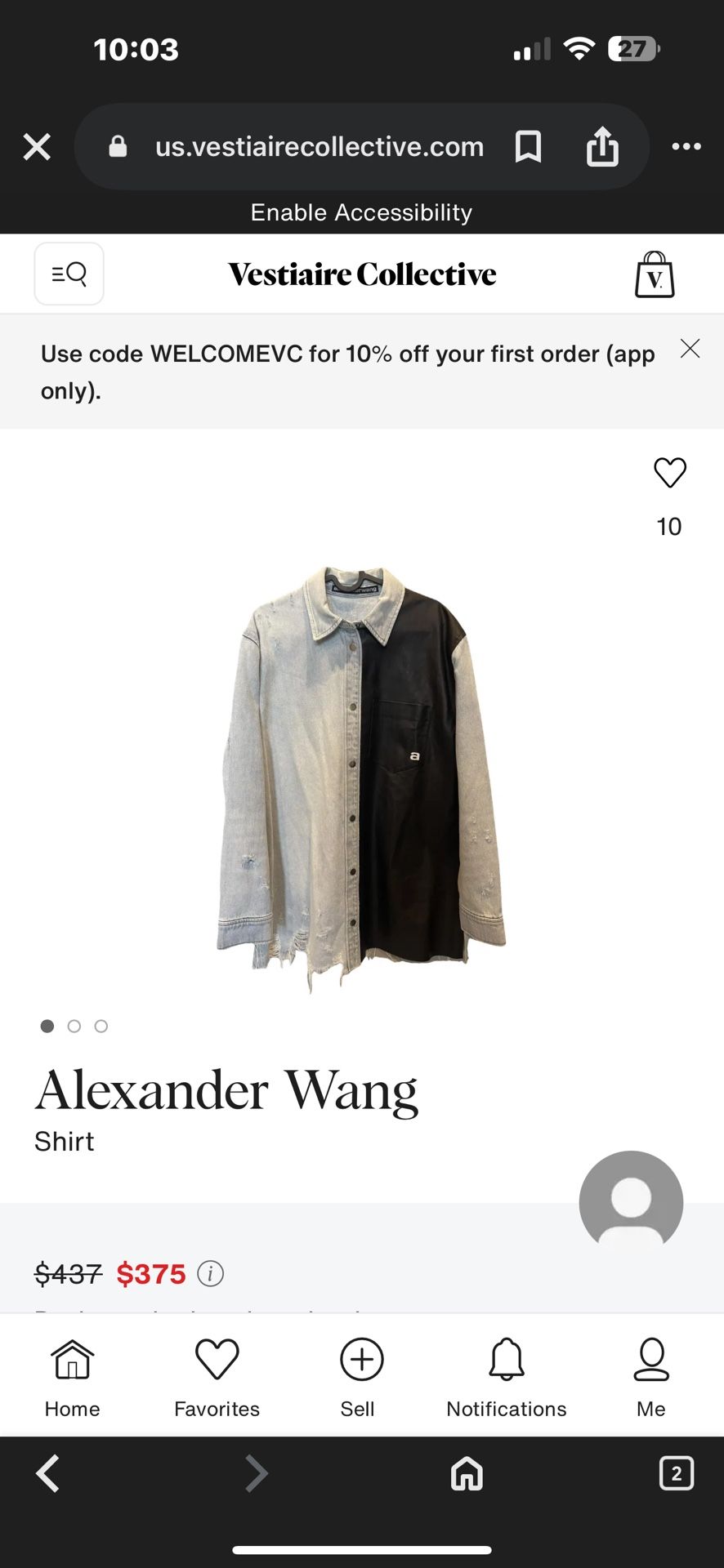The height and width of the screenshot is (1568, 724).
Task: Close the in-app browser
Action: pyautogui.click(x=37, y=147)
